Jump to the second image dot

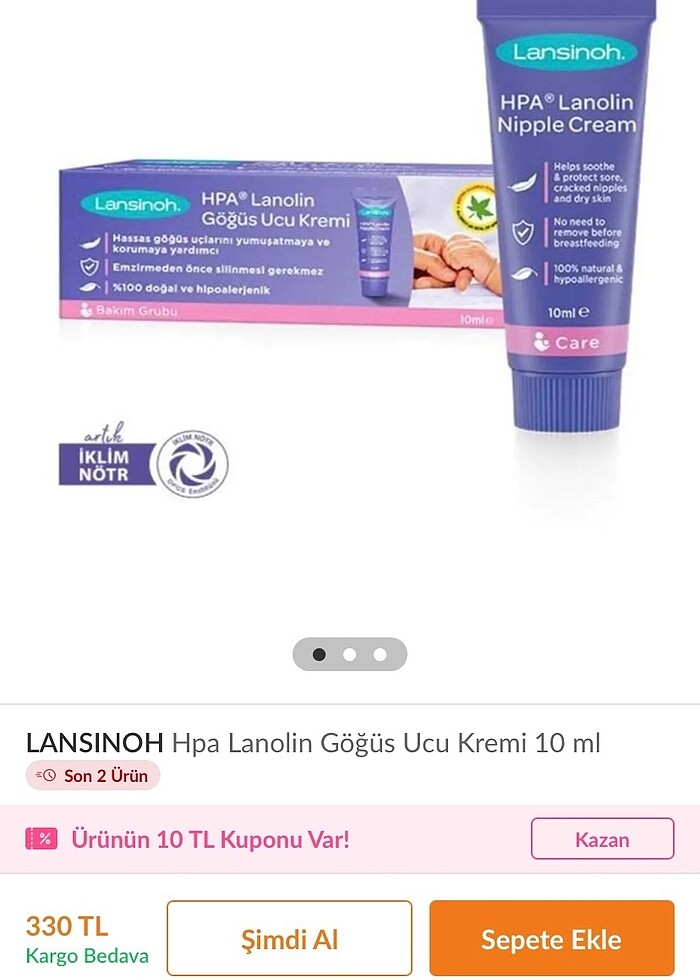(349, 655)
